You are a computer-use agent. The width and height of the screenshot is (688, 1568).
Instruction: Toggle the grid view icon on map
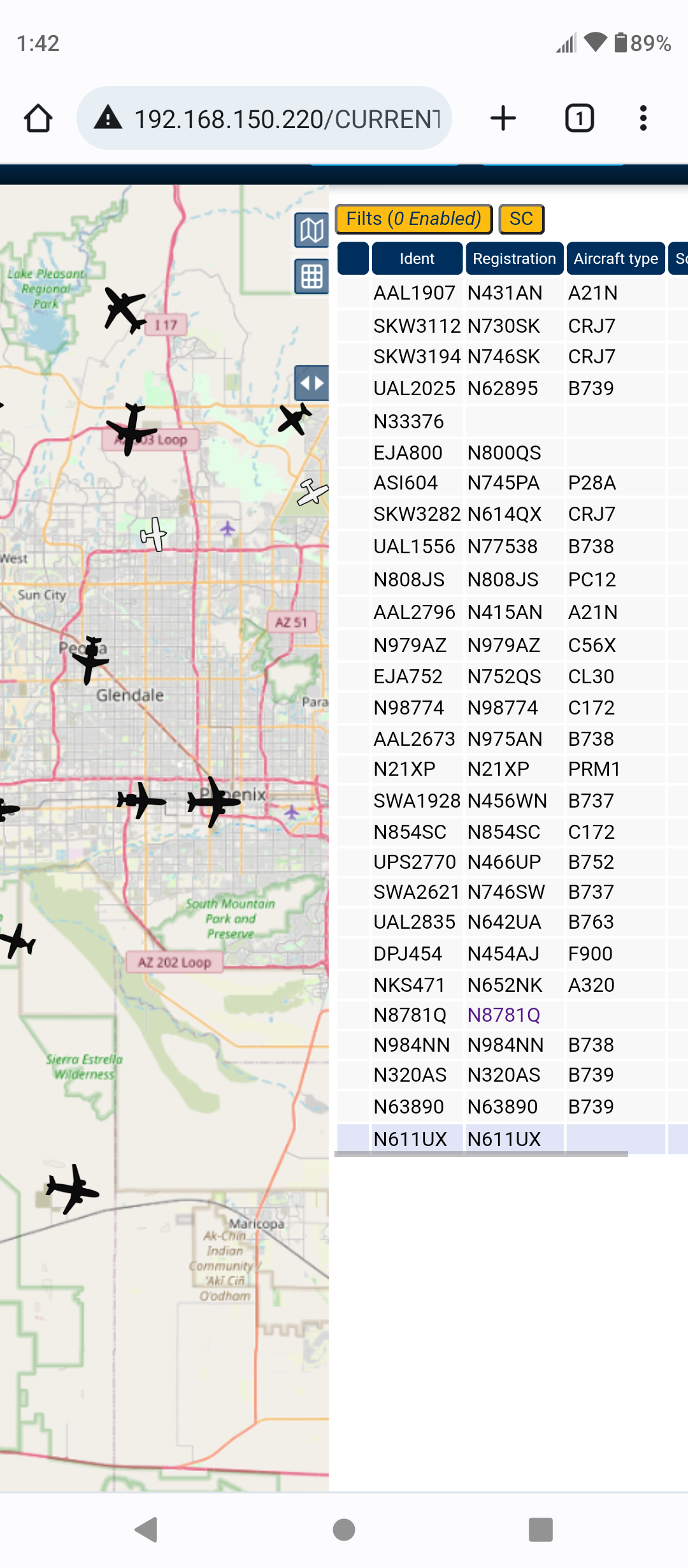(x=312, y=277)
